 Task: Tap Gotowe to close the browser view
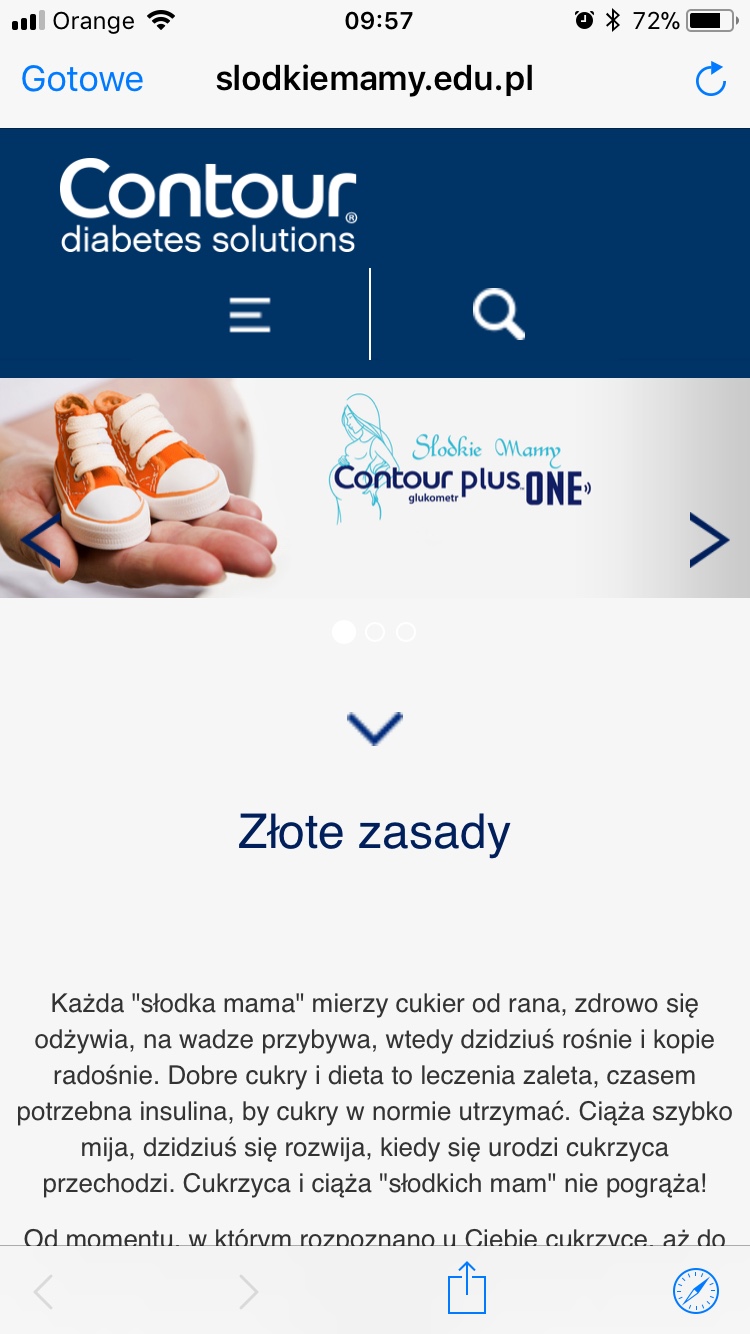point(82,79)
